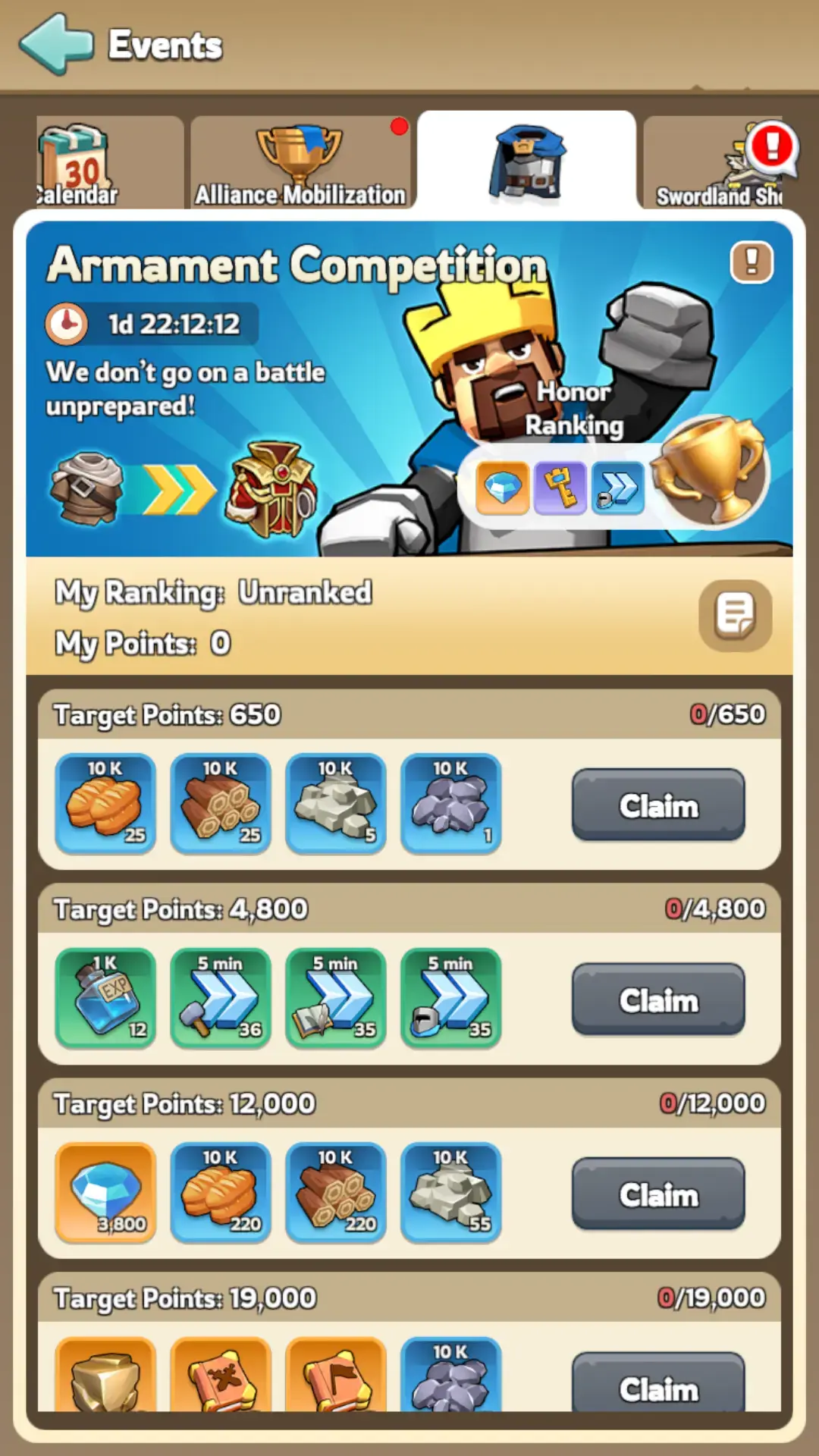Claim the 4,800 target points reward

658,999
